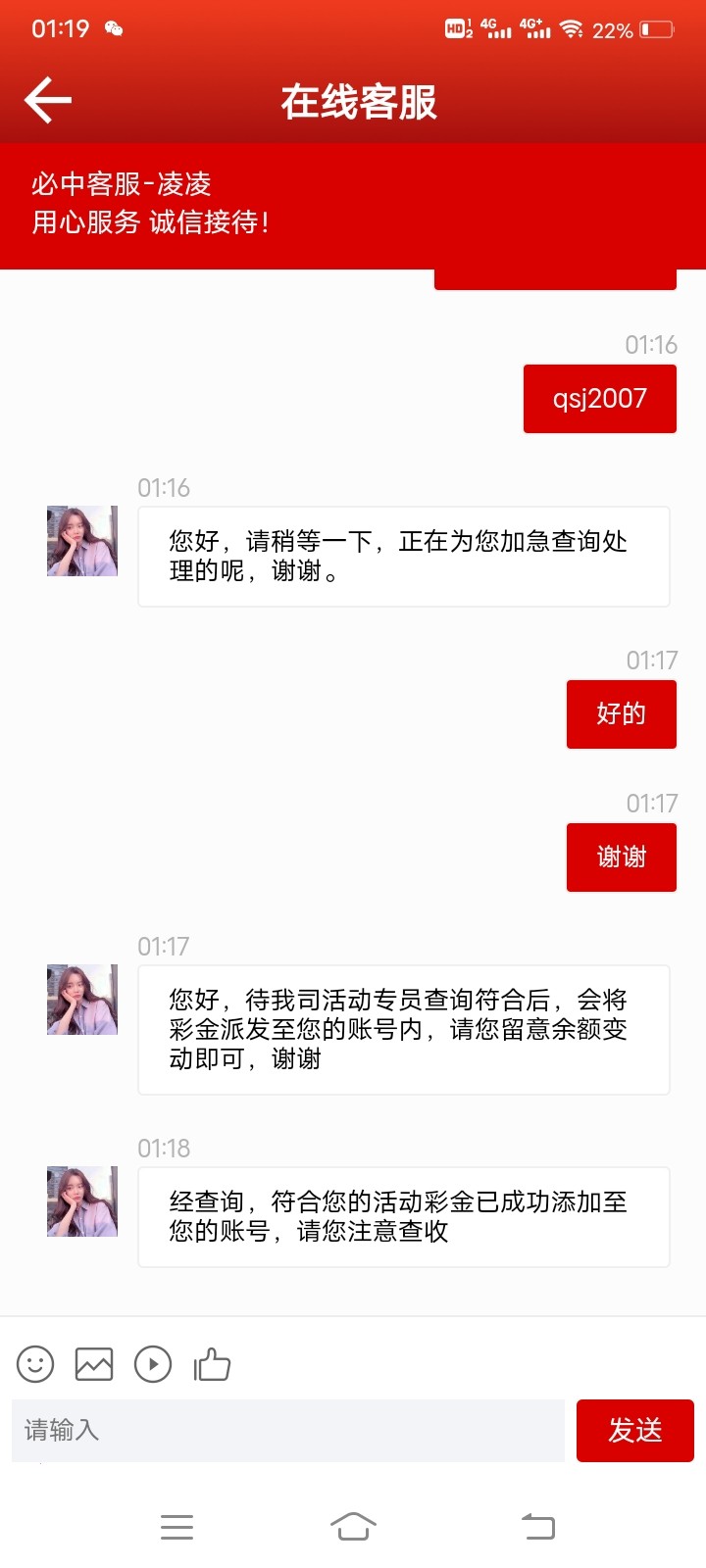Tap the thumbs-up like icon

[212, 1363]
